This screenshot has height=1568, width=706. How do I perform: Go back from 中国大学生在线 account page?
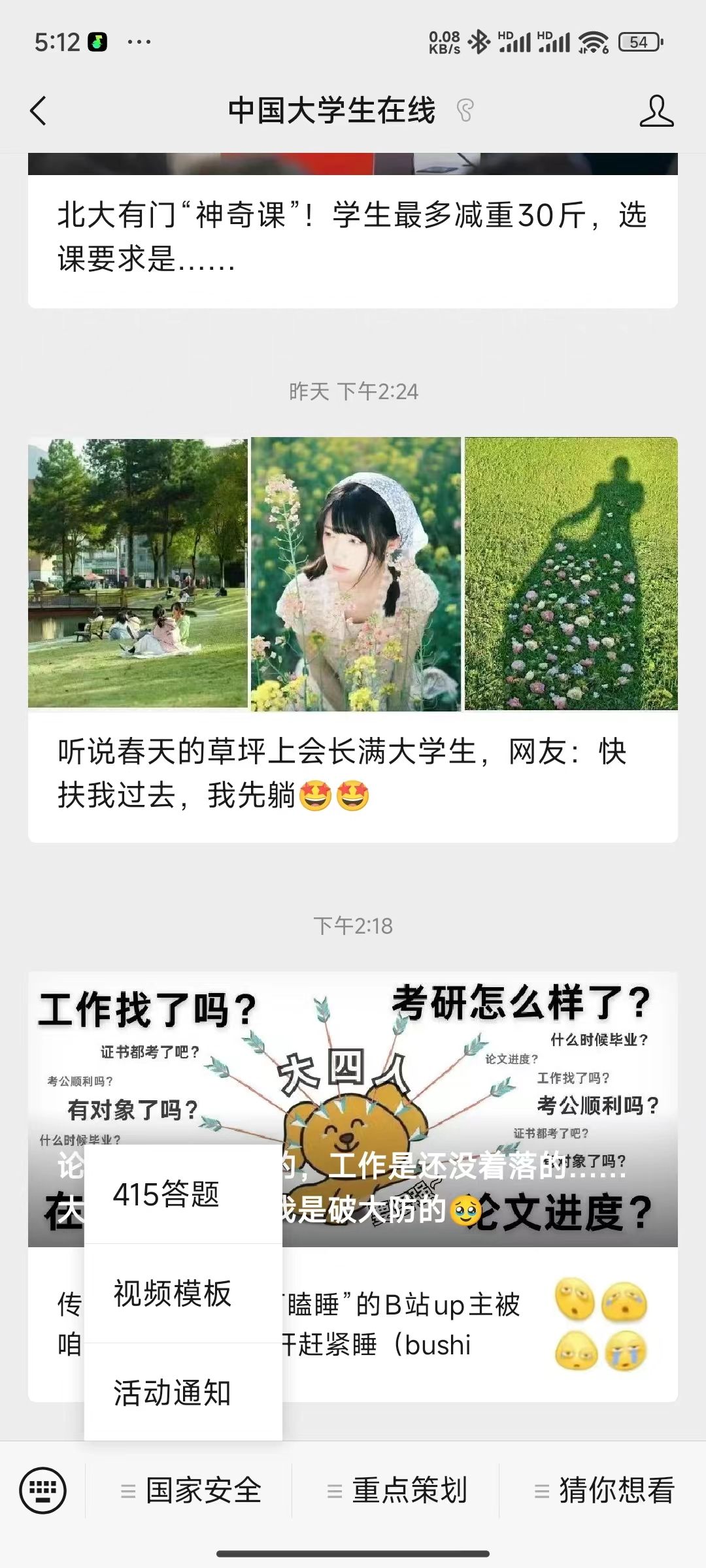pyautogui.click(x=39, y=110)
